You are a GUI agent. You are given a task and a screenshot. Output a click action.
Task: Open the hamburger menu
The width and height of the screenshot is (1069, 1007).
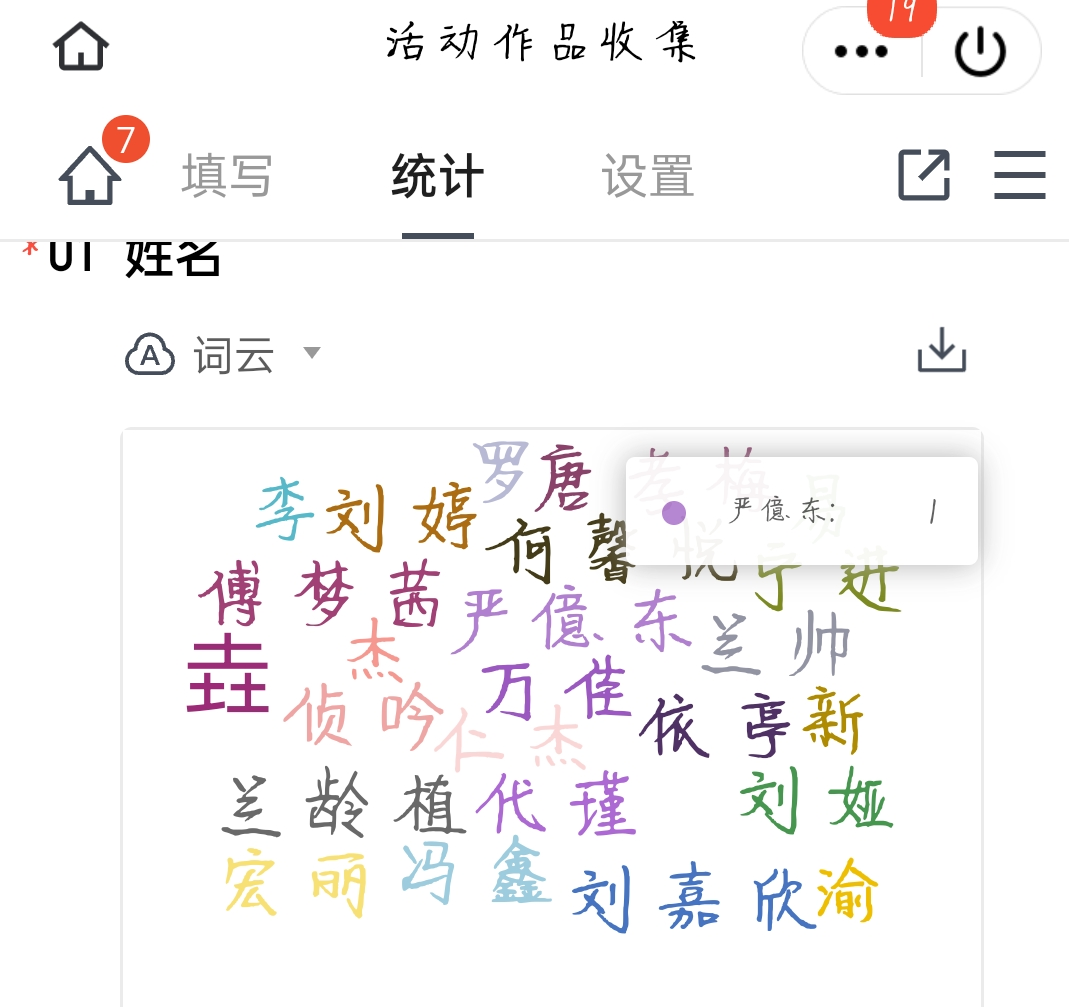pyautogui.click(x=1019, y=176)
